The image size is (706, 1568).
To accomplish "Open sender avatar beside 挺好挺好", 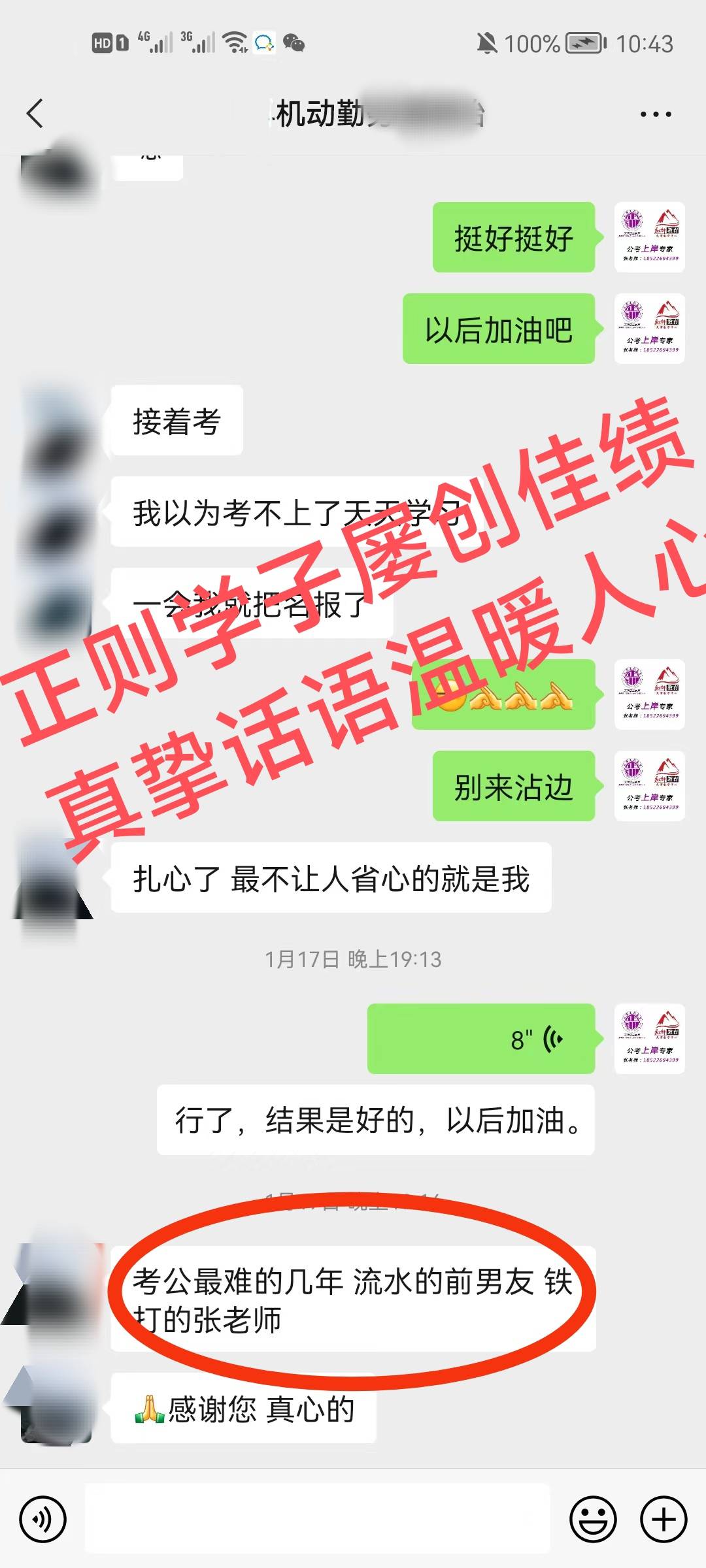I will [x=649, y=237].
